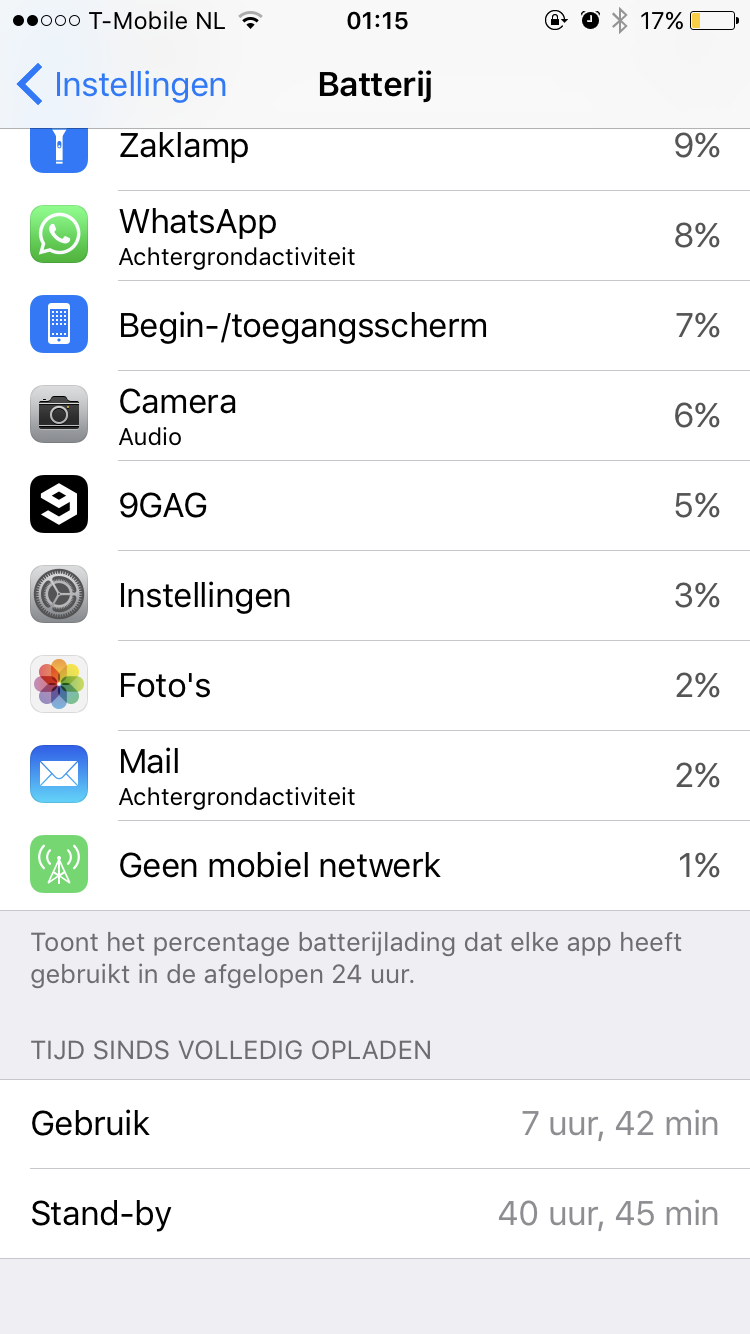Select the Instellingen usage row in list
This screenshot has width=750, height=1334.
(375, 596)
